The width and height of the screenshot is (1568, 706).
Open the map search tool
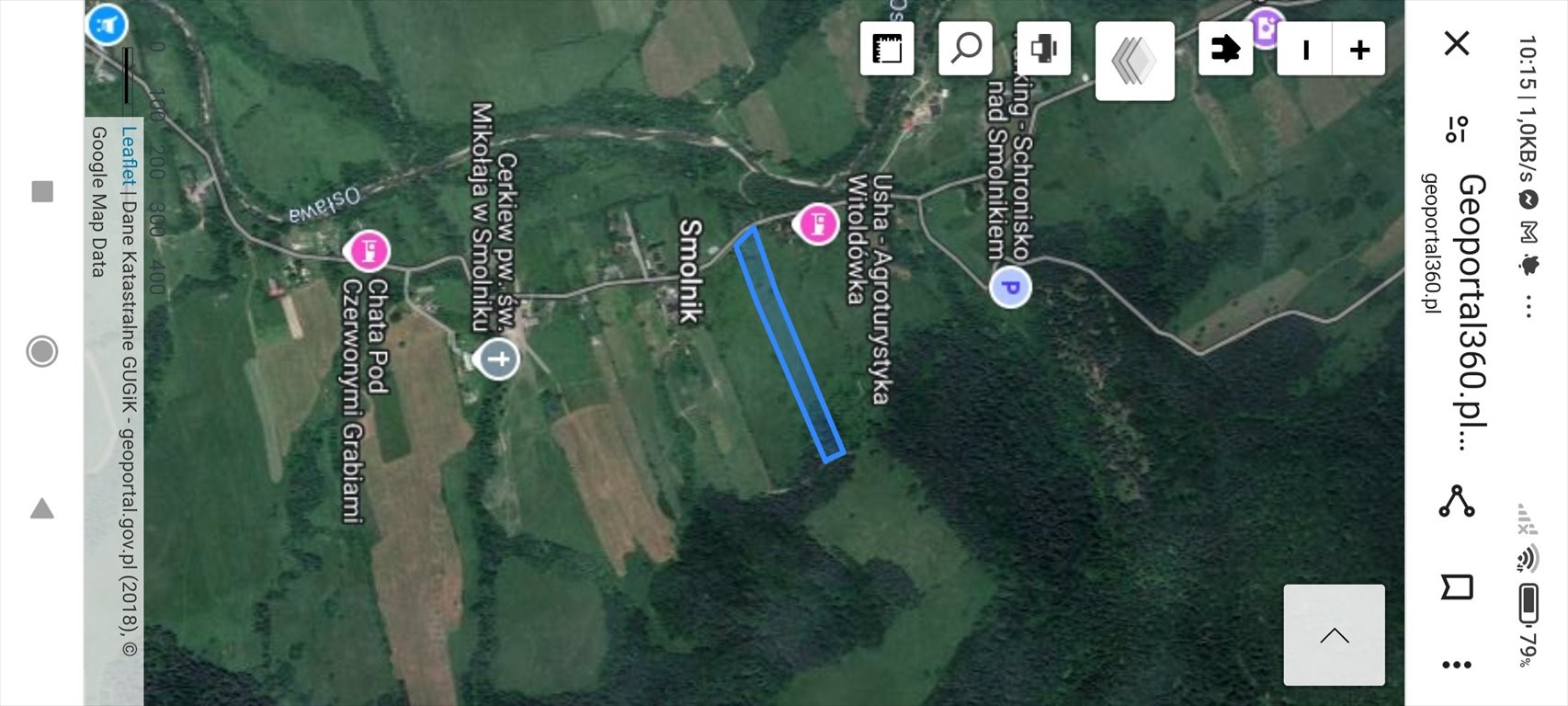965,48
